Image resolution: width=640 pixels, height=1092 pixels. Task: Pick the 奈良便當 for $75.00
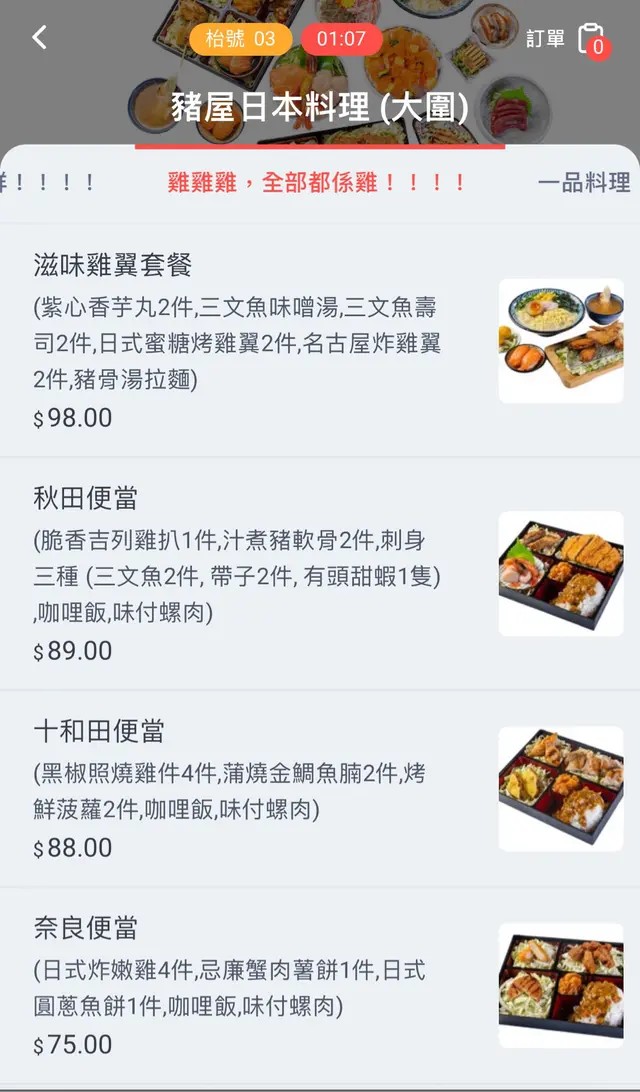[320, 985]
